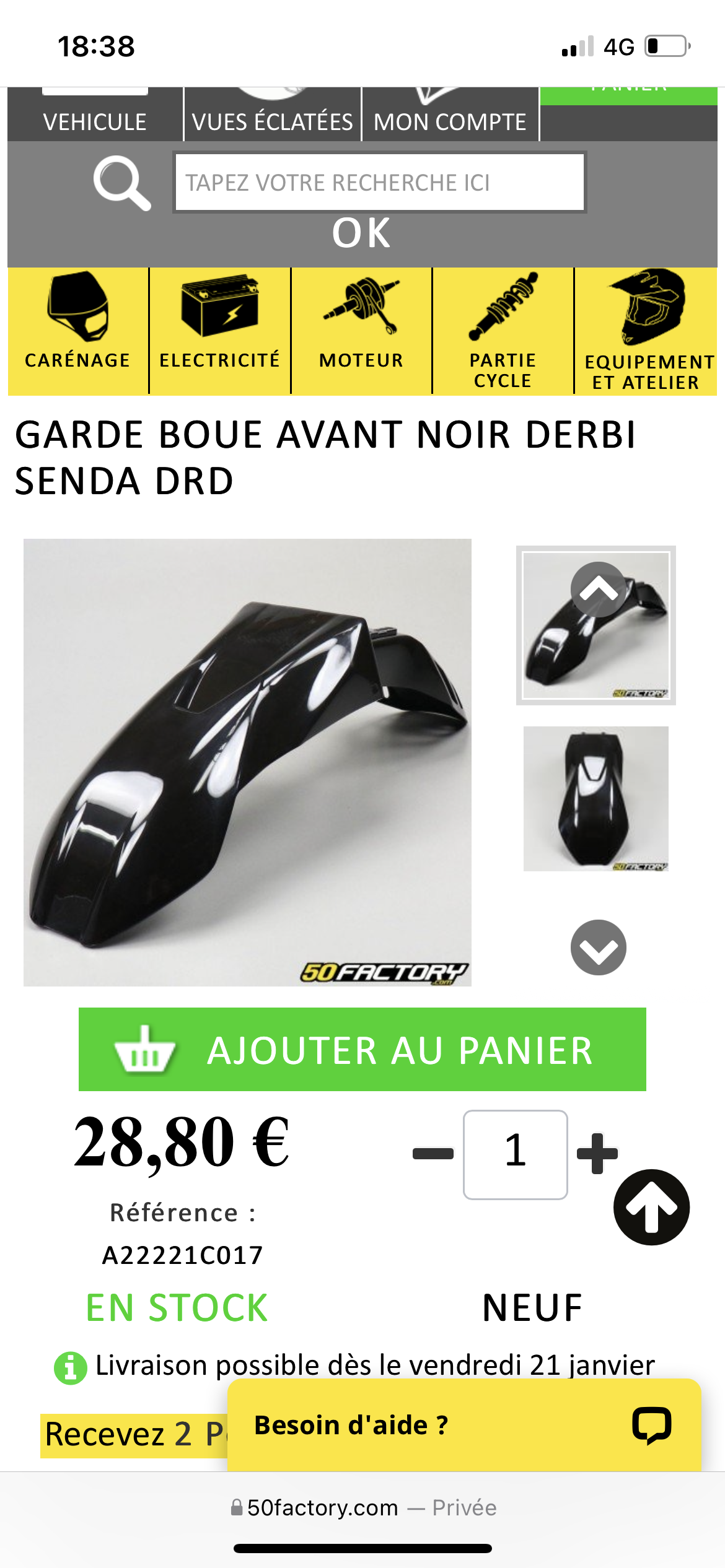Screen dimensions: 725x1568
Task: Increase quantity with the plus button
Action: [x=597, y=1153]
